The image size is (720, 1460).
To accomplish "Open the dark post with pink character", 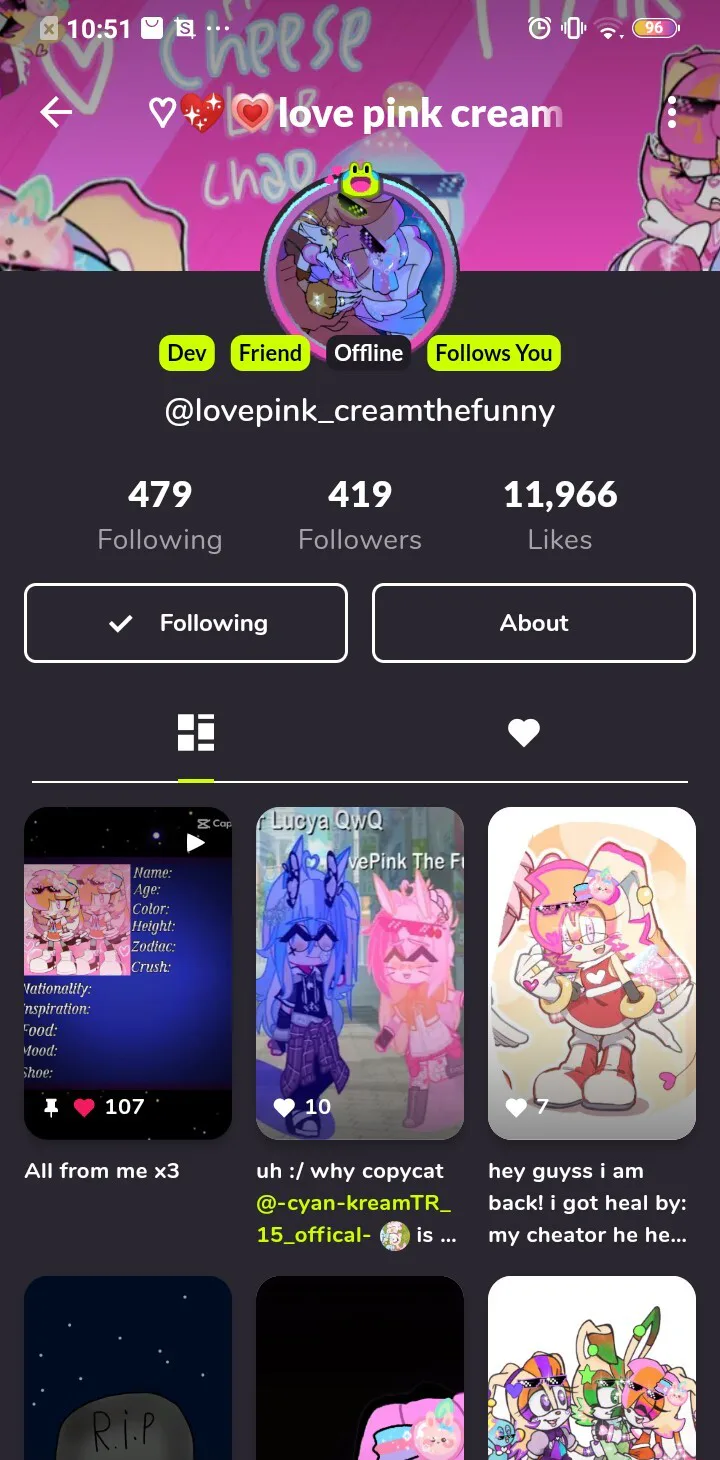I will (360, 1368).
